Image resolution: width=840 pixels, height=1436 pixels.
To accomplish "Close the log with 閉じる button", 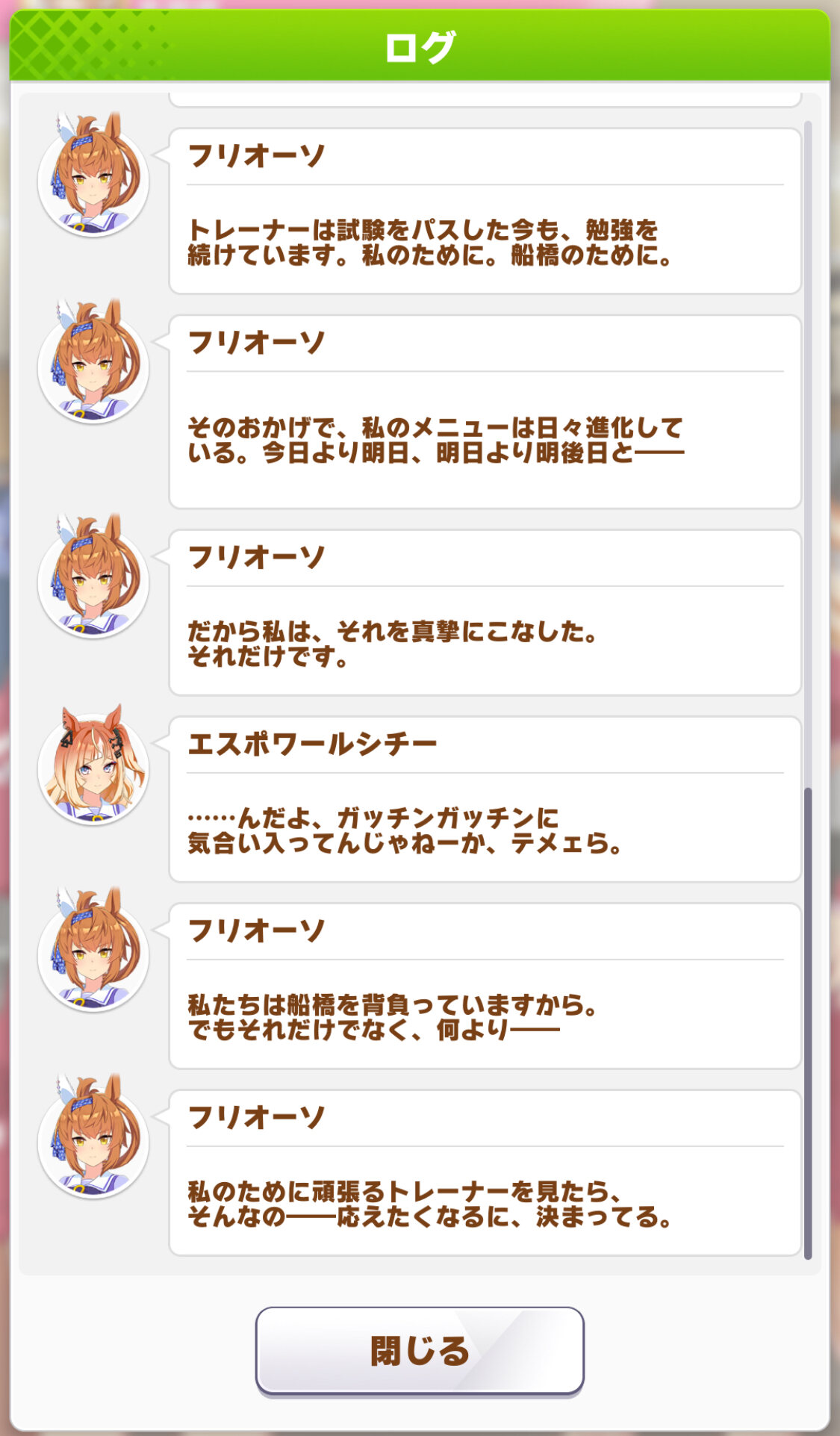I will point(420,1350).
